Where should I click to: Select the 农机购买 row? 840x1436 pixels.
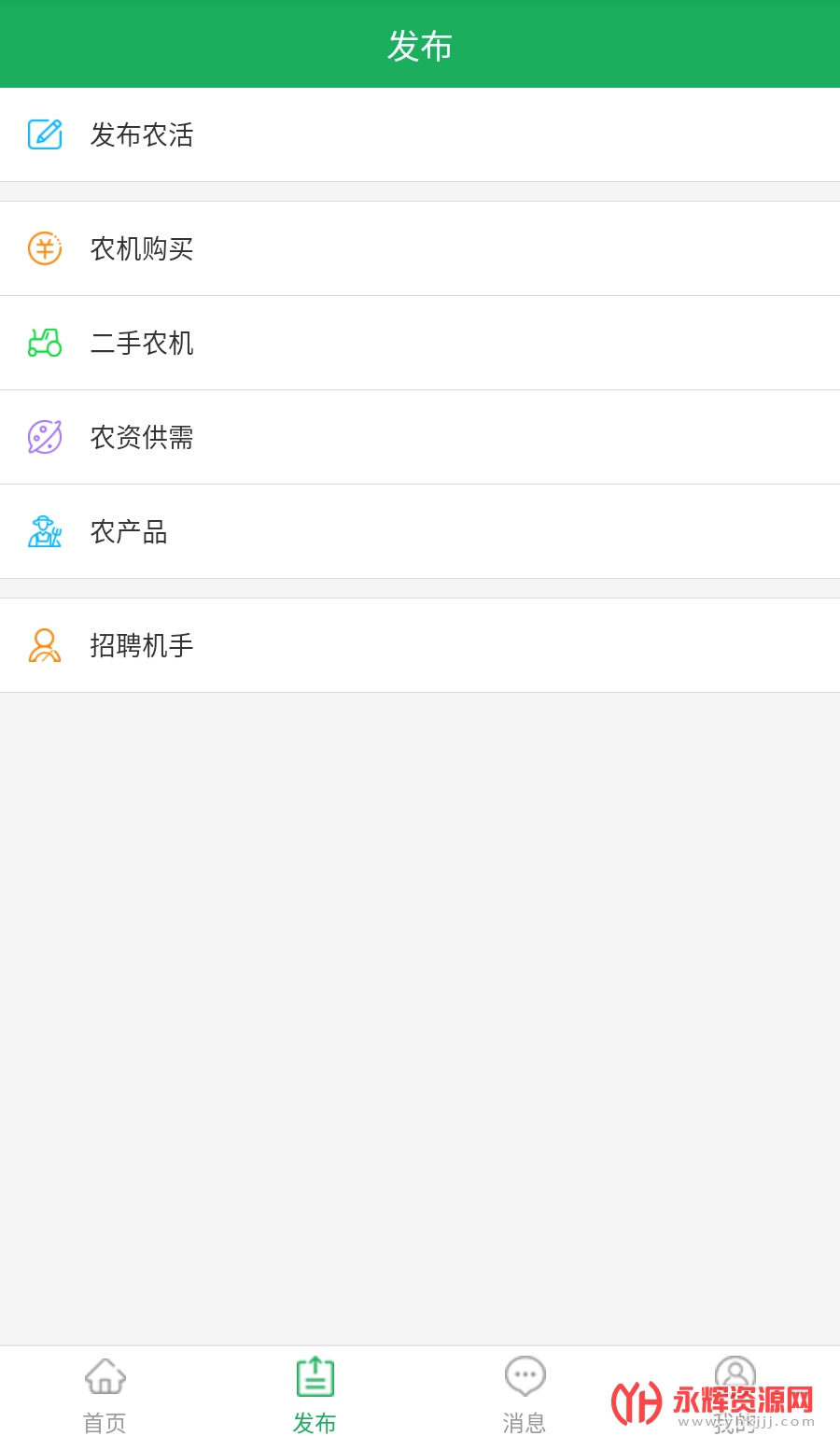point(142,249)
